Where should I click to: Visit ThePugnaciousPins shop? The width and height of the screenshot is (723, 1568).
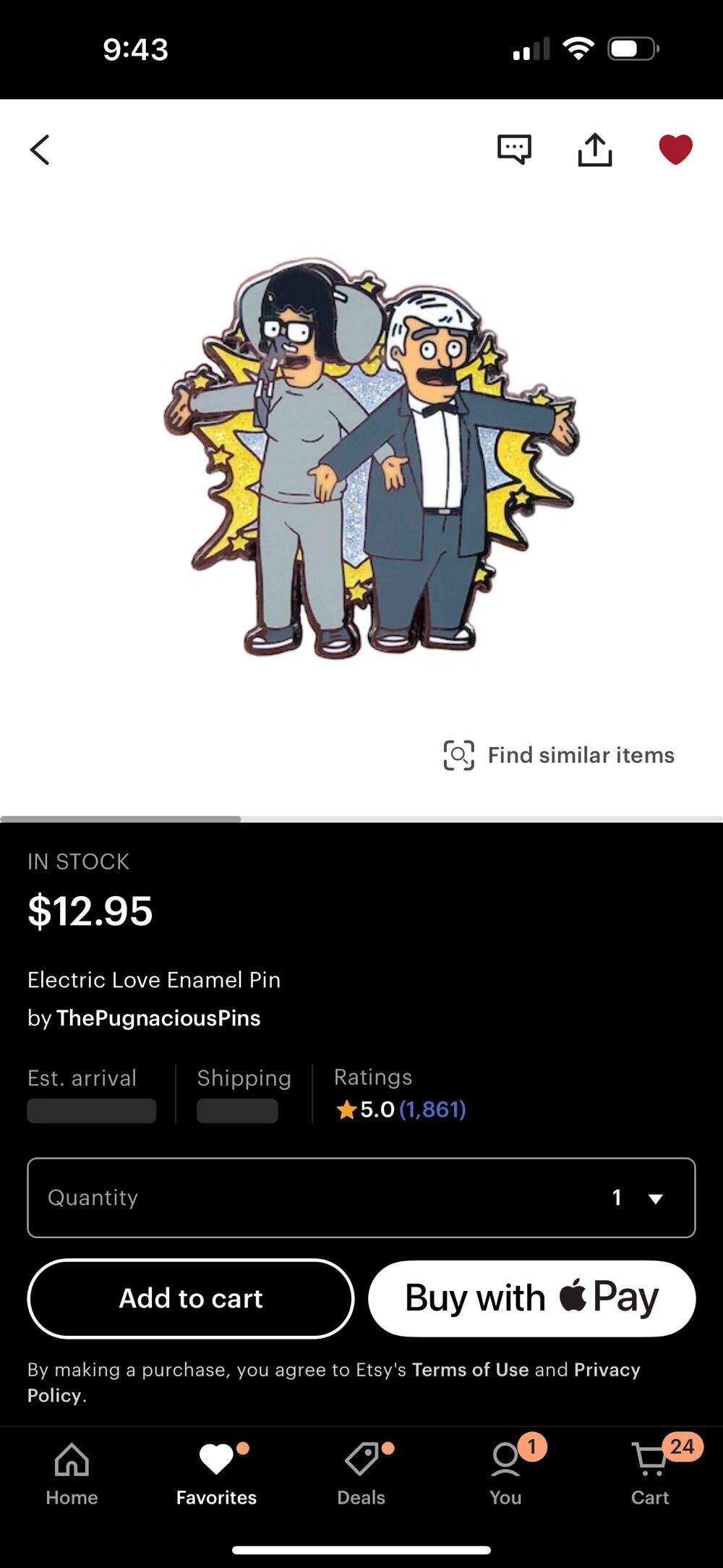pyautogui.click(x=158, y=1018)
